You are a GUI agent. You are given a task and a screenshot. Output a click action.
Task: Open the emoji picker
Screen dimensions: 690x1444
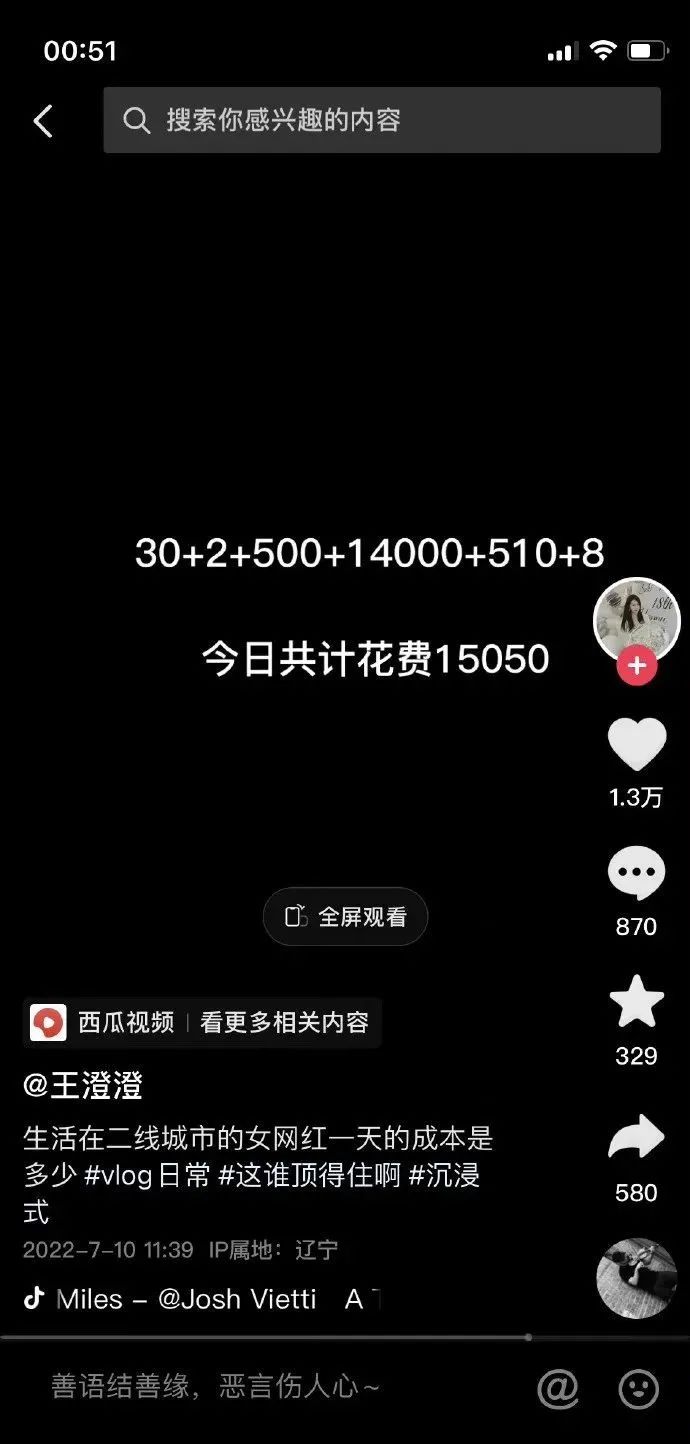639,1388
